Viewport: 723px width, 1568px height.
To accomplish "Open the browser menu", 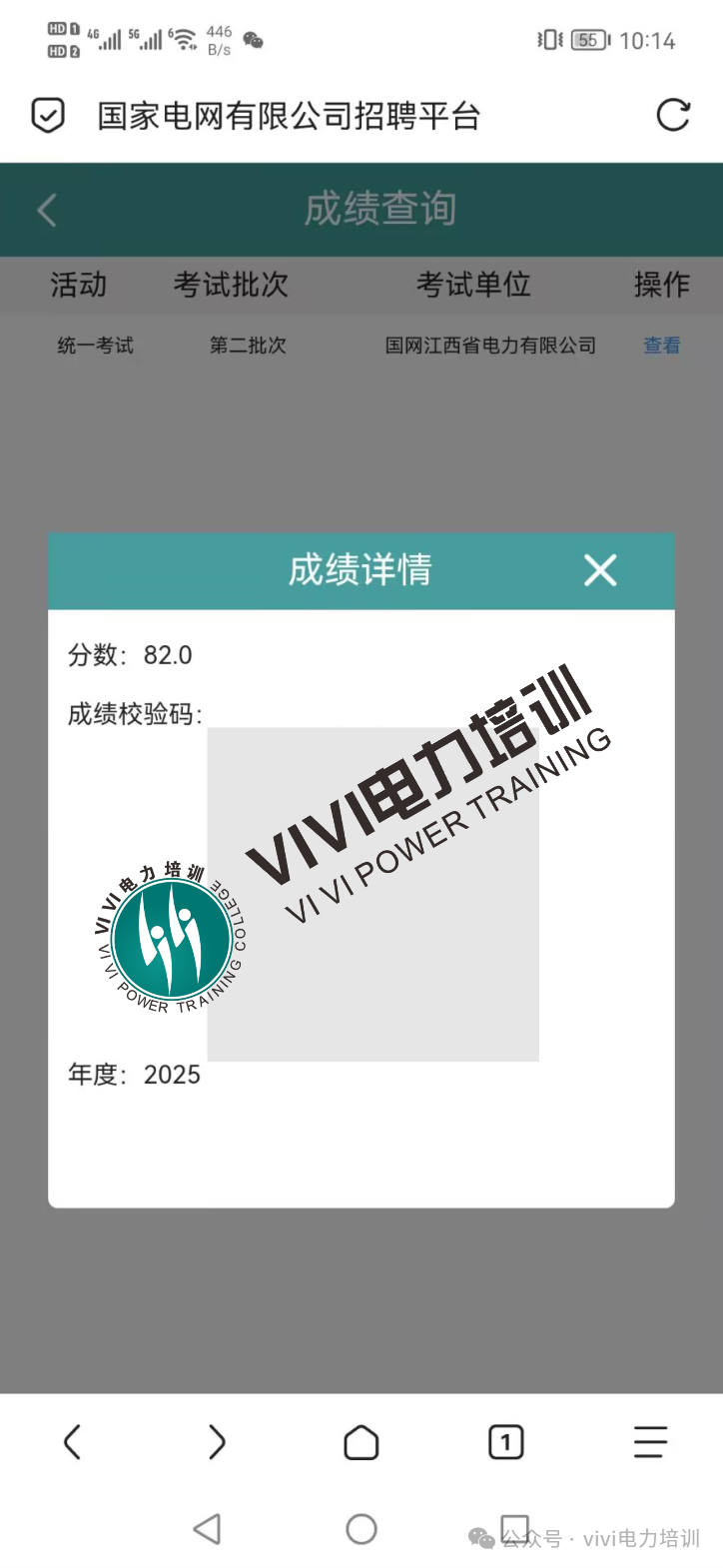I will click(x=650, y=1442).
